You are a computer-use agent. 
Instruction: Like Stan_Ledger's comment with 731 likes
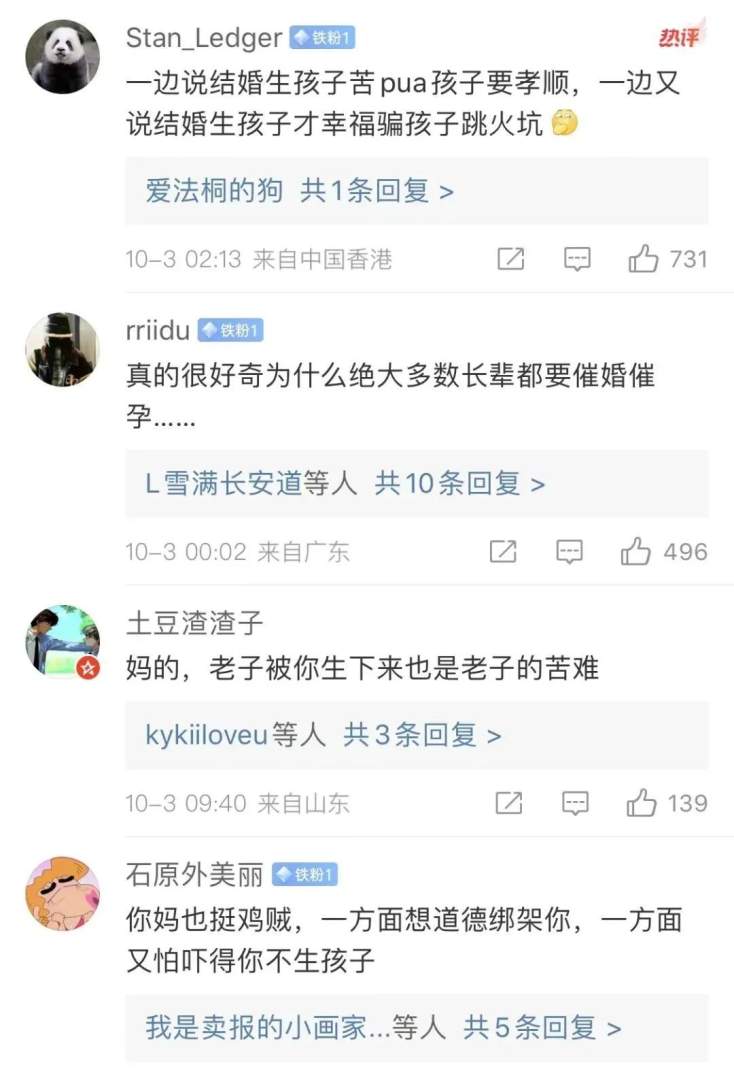644,260
